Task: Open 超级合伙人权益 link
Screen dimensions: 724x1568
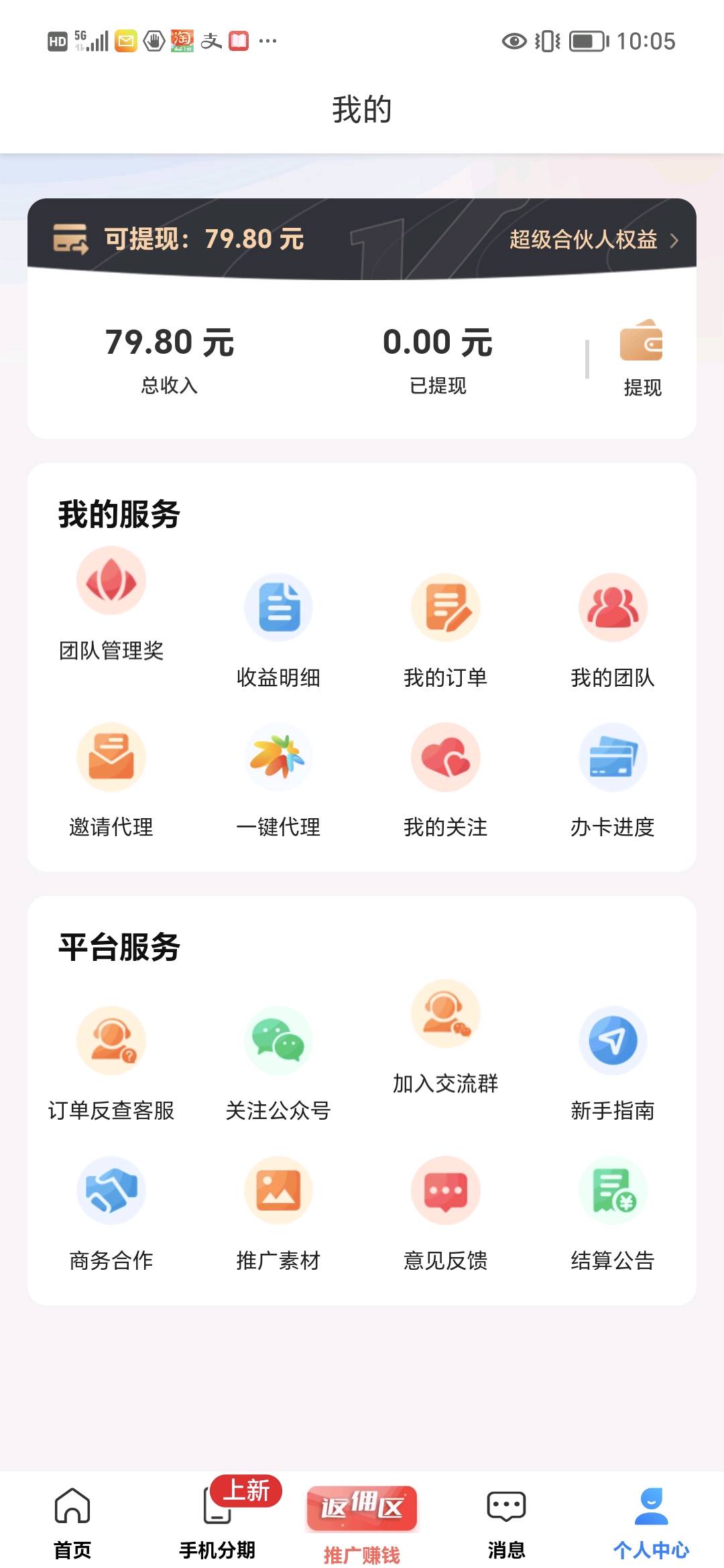Action: tap(594, 240)
